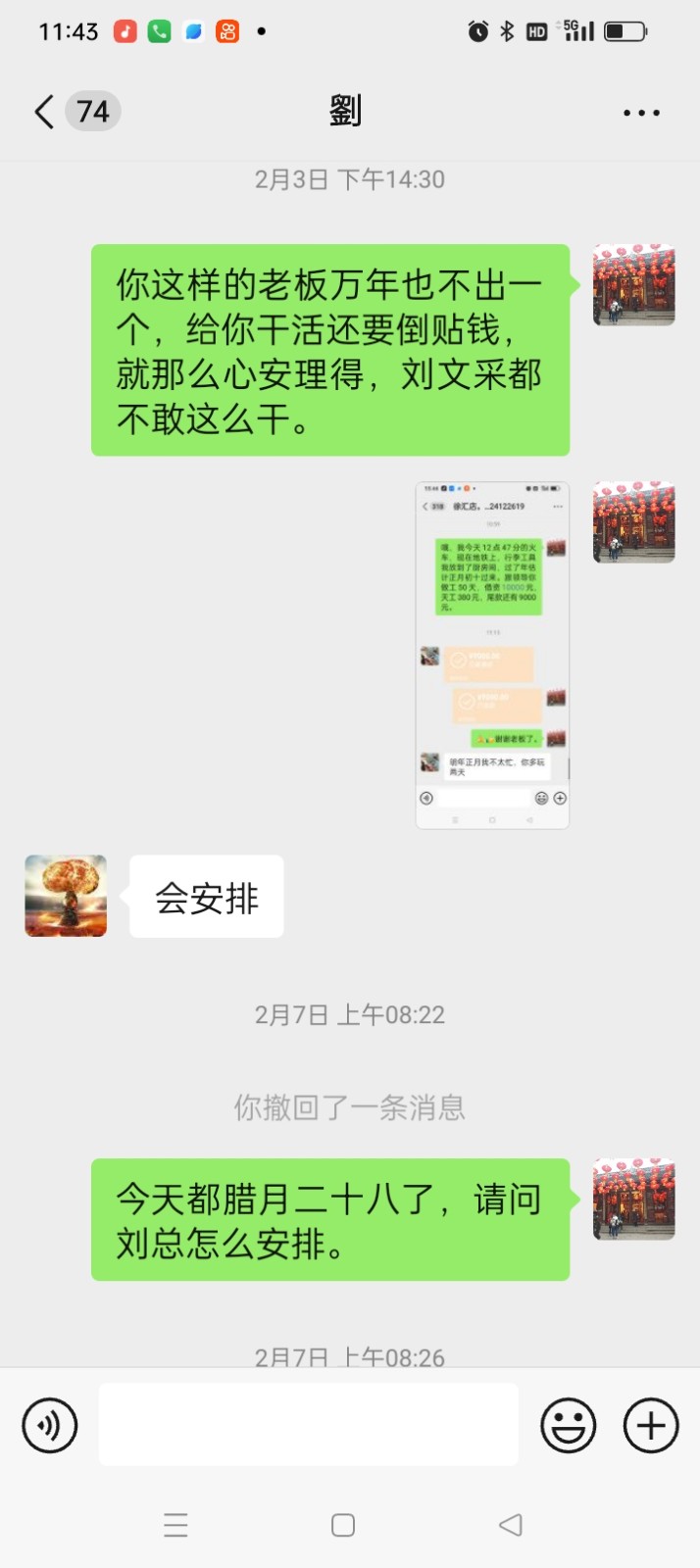The image size is (700, 1568).
Task: Tap the system home button
Action: point(343,1525)
